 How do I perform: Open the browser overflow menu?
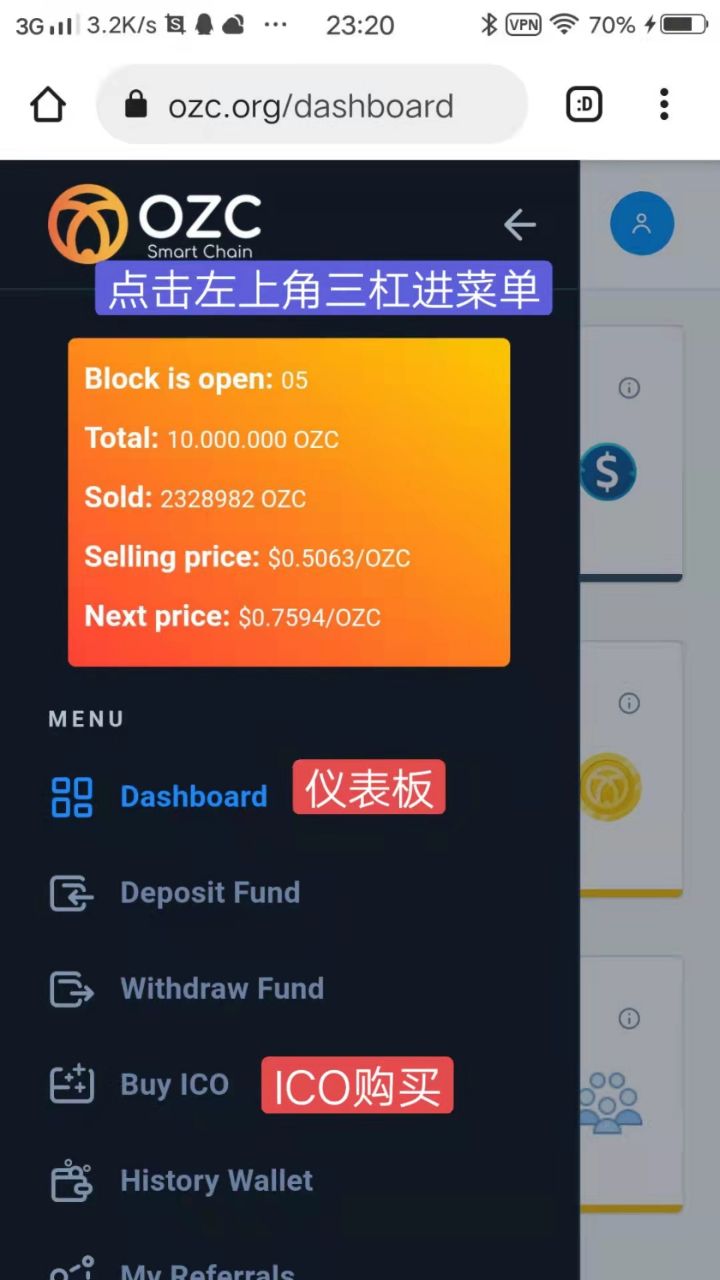pos(663,105)
